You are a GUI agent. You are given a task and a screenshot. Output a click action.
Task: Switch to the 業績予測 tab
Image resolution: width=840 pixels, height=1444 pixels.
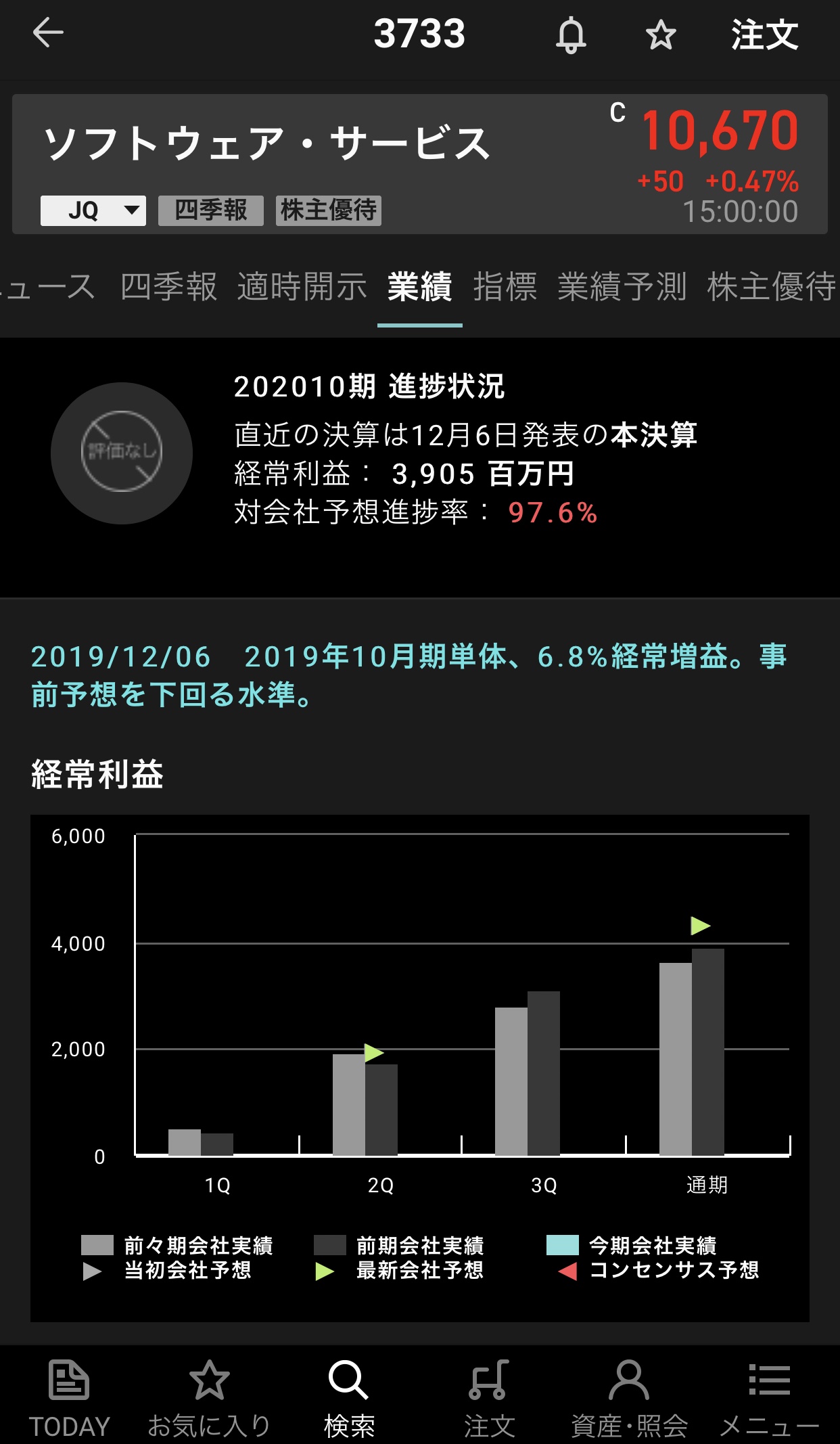pyautogui.click(x=622, y=286)
